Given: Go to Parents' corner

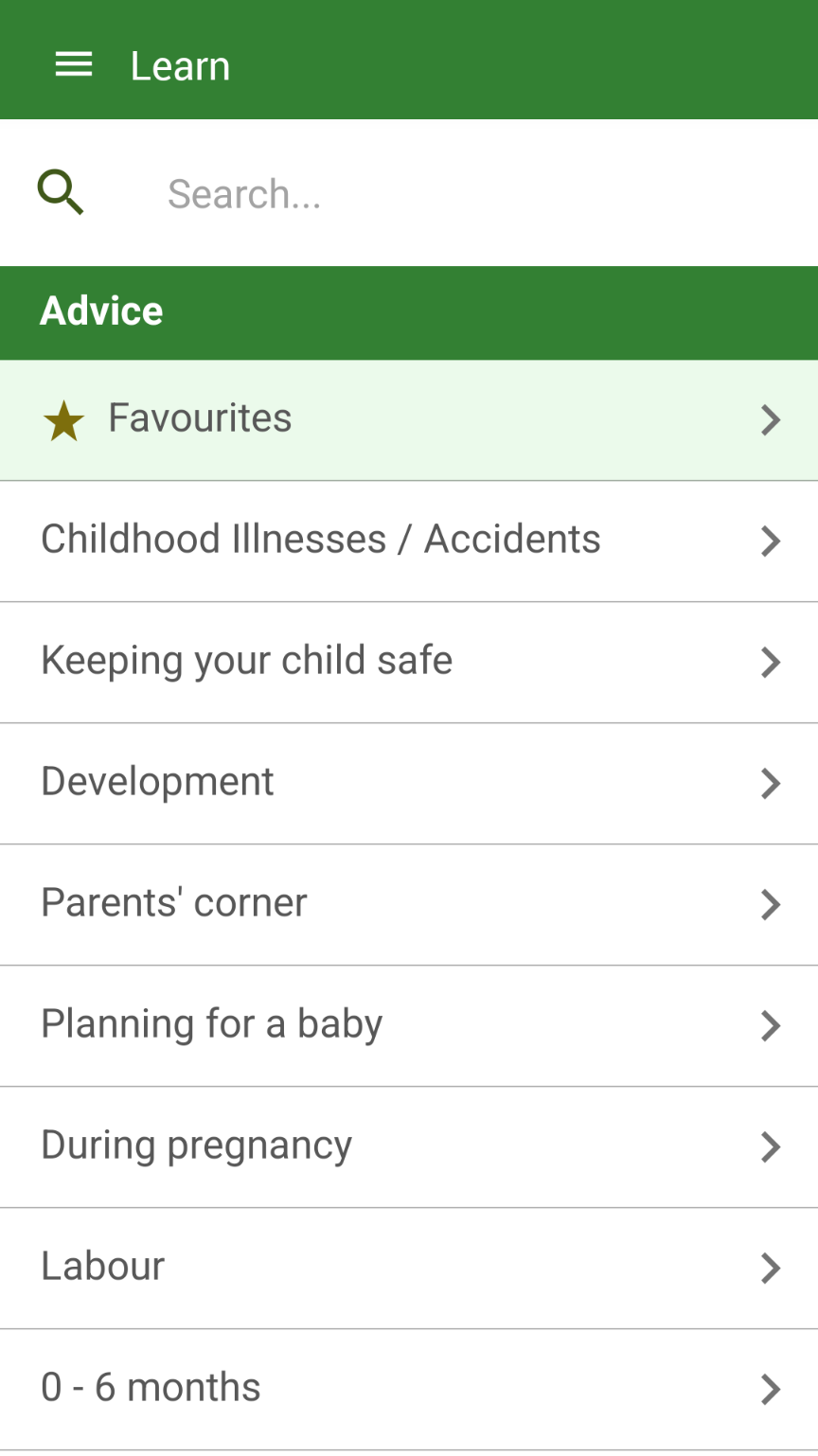Looking at the screenshot, I should pyautogui.click(x=409, y=904).
